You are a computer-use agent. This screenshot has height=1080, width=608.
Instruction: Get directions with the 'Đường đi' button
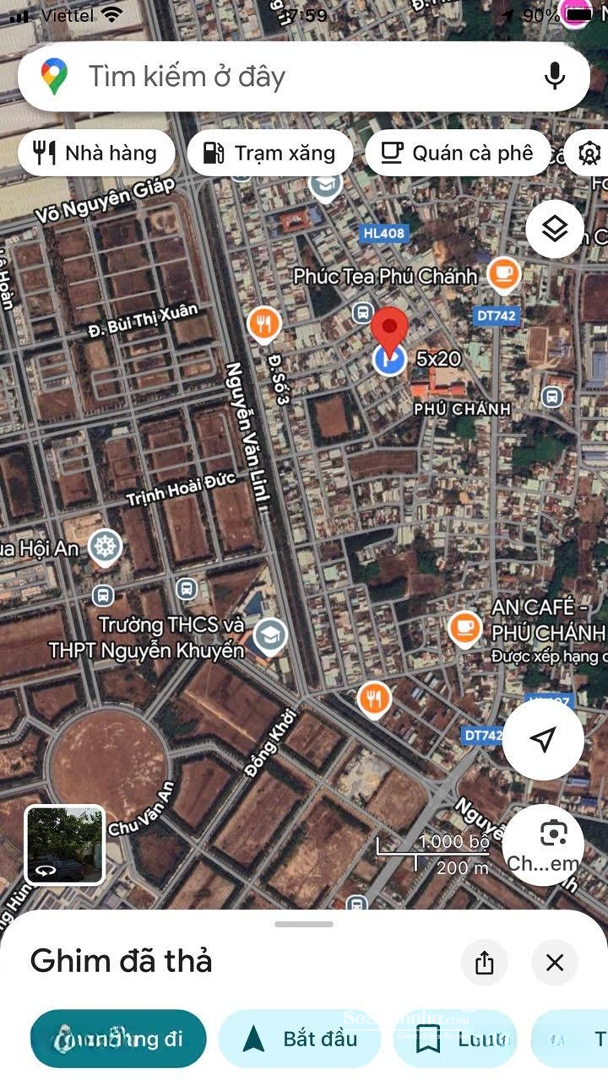pyautogui.click(x=118, y=1039)
